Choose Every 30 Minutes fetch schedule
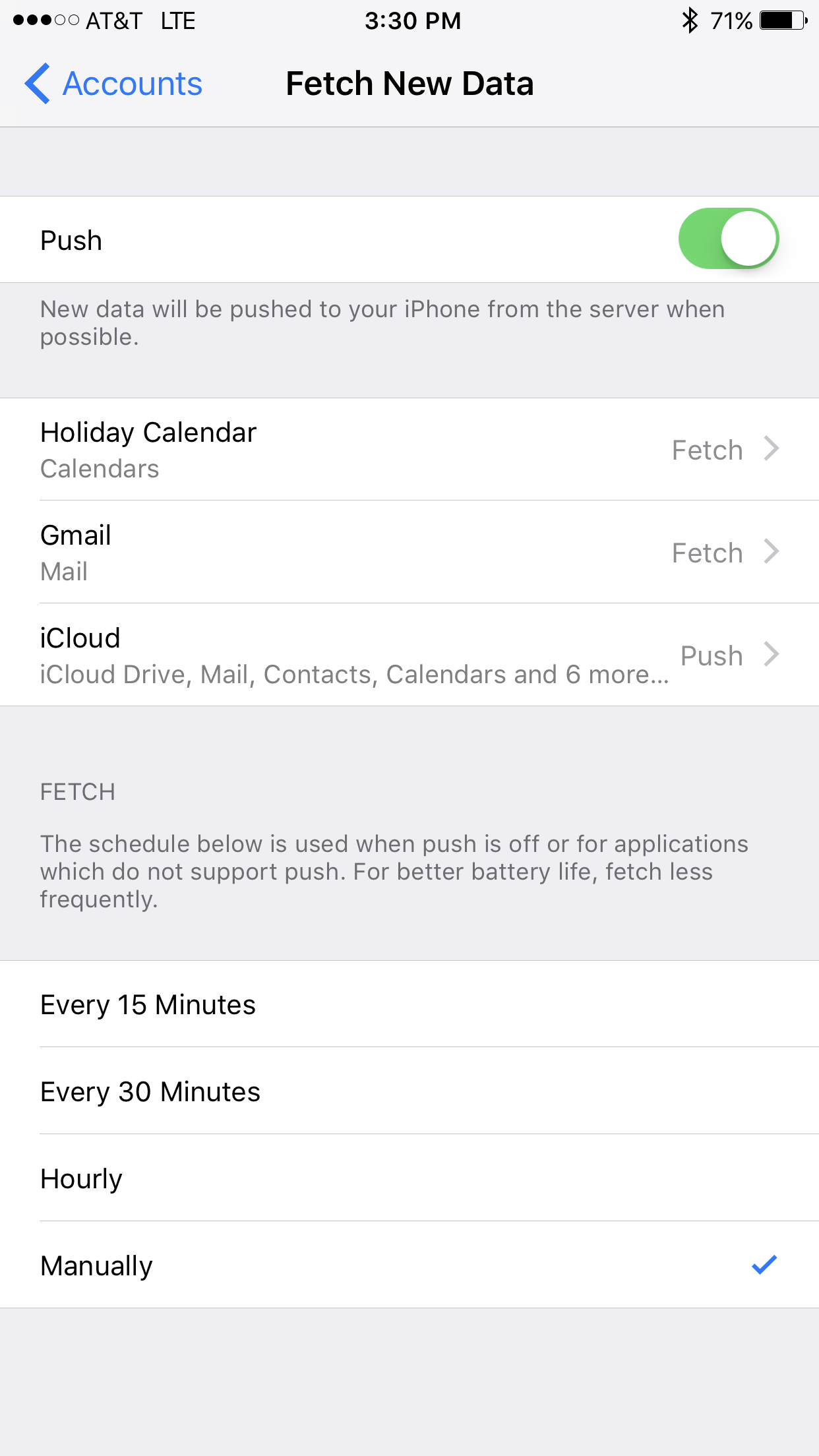 coord(409,1091)
